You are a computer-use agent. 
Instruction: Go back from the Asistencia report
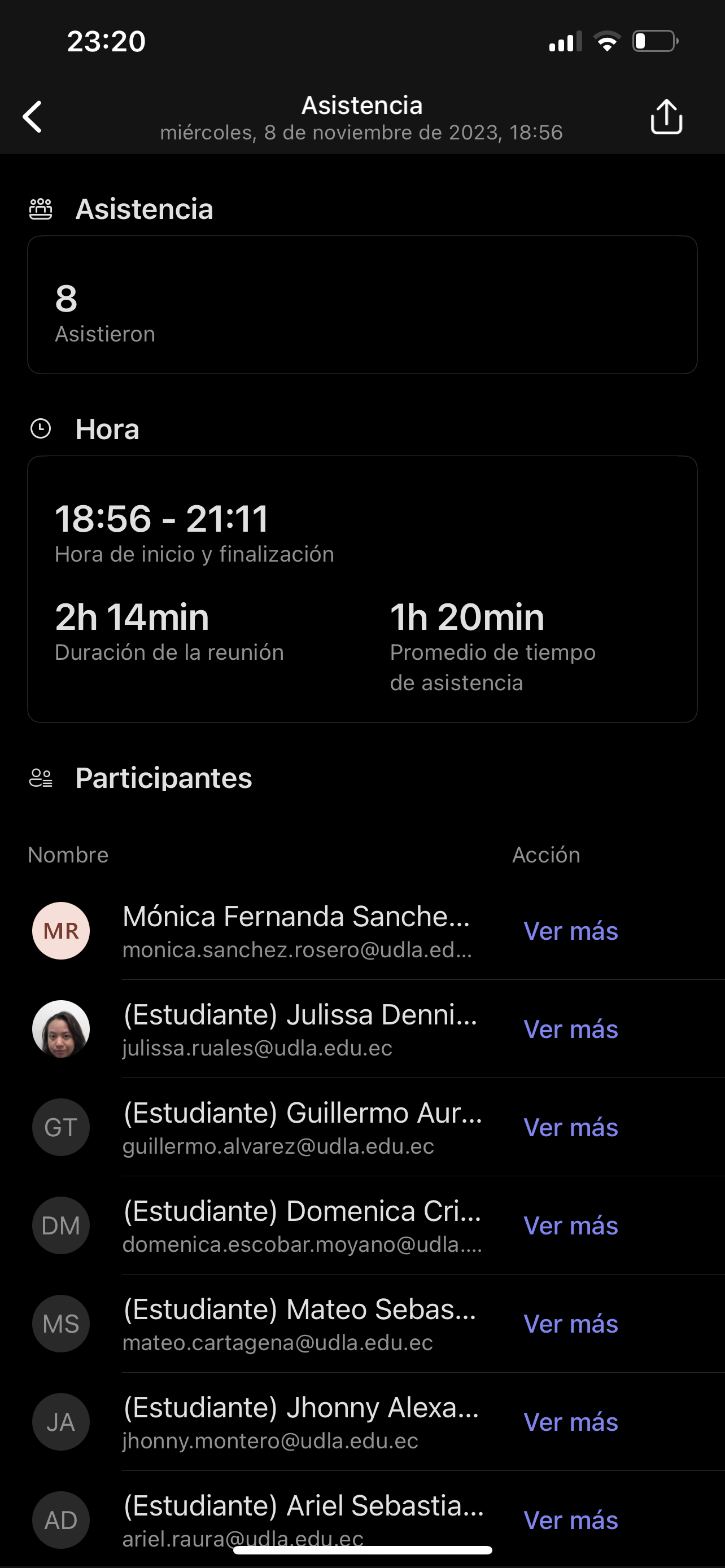tap(33, 116)
